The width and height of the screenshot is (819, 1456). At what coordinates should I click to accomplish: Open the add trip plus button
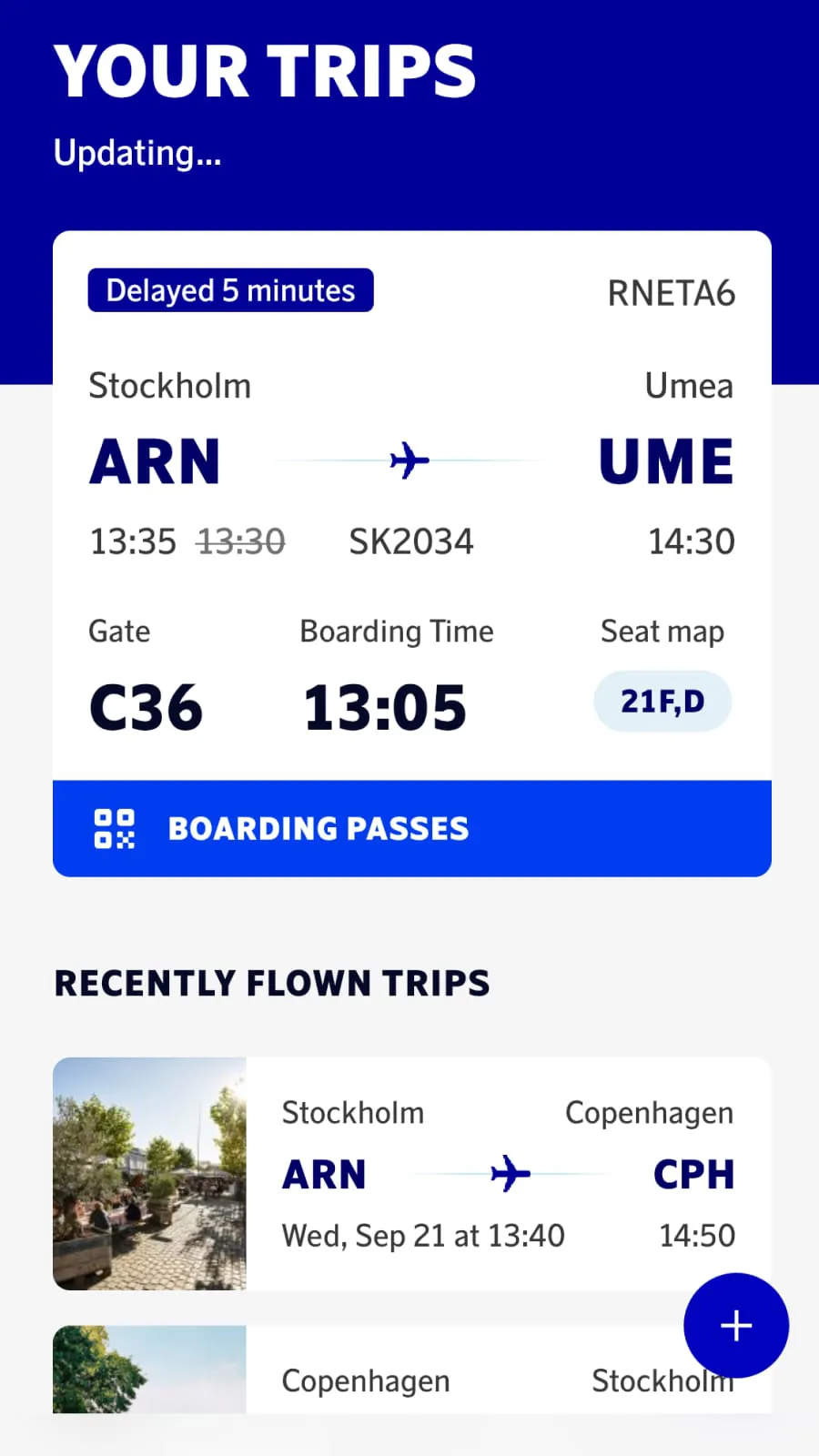735,1326
